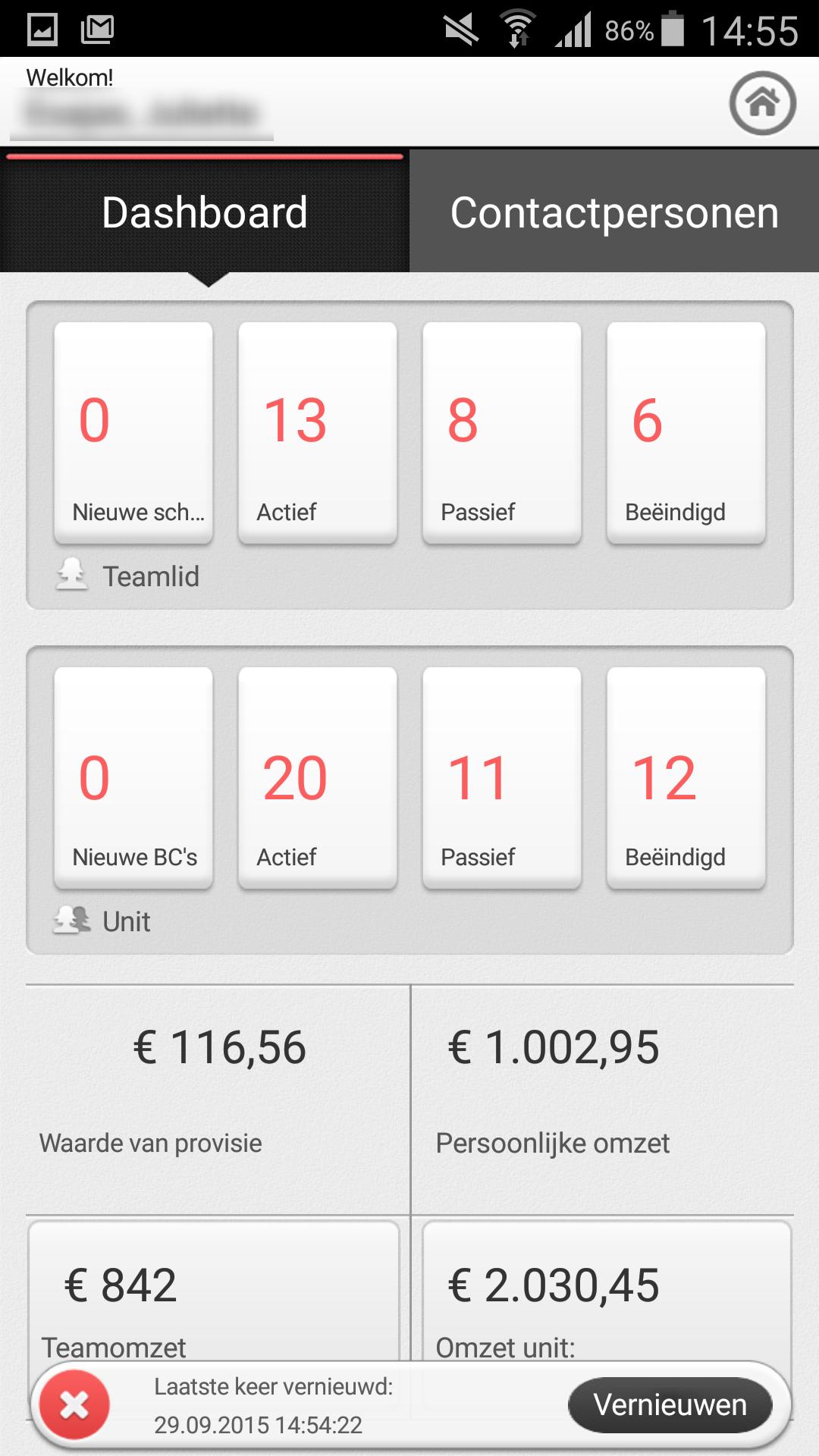This screenshot has width=819, height=1456.
Task: Open the Unit Passief card showing 11
Action: [502, 777]
